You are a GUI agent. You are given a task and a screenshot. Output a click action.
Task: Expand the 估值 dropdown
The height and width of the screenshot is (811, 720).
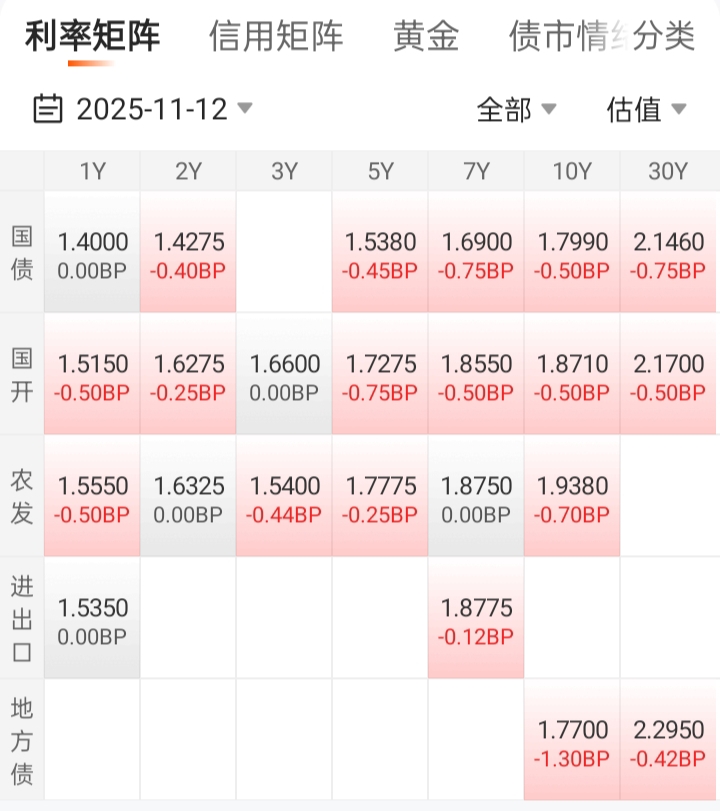pyautogui.click(x=647, y=109)
